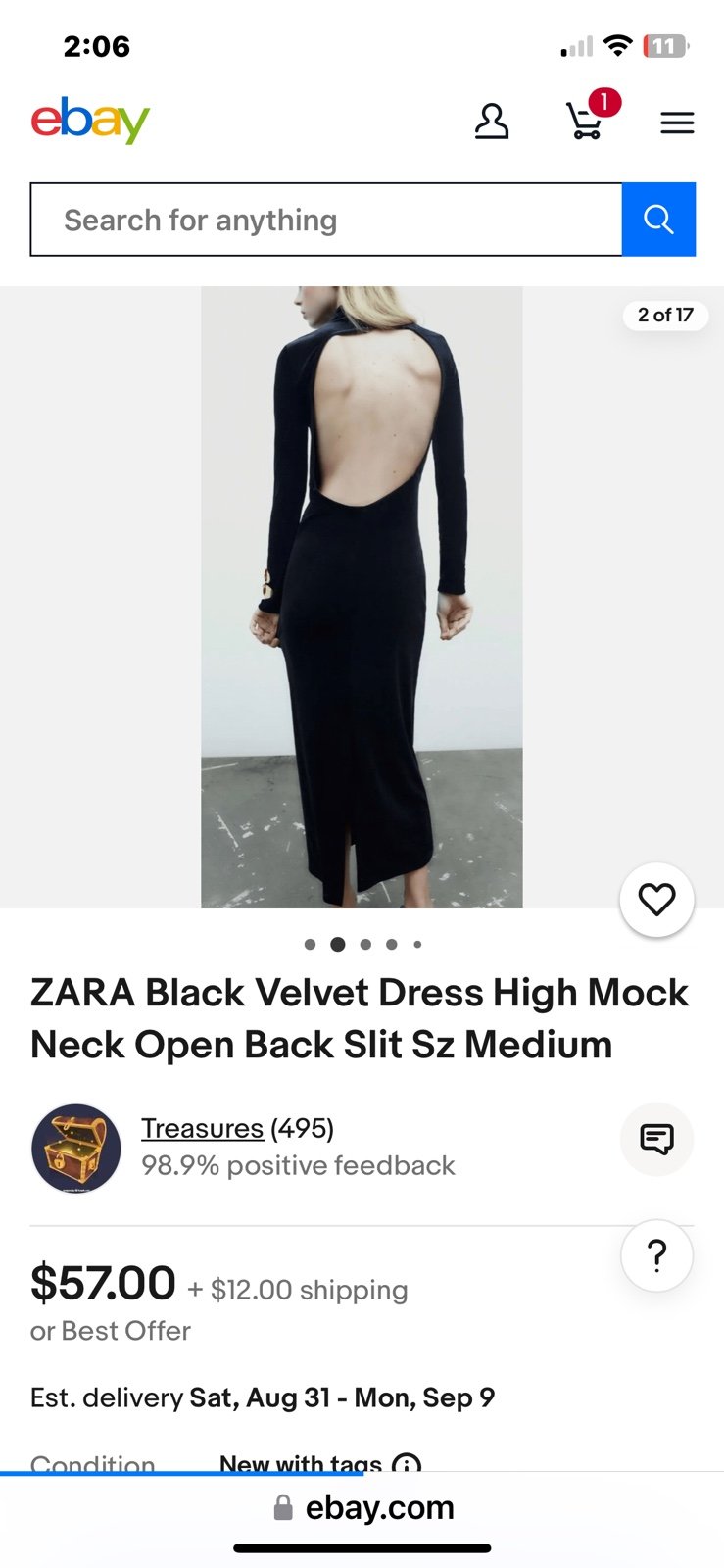Tap the blue search magnifier button
Image resolution: width=724 pixels, height=1568 pixels.
pyautogui.click(x=658, y=220)
